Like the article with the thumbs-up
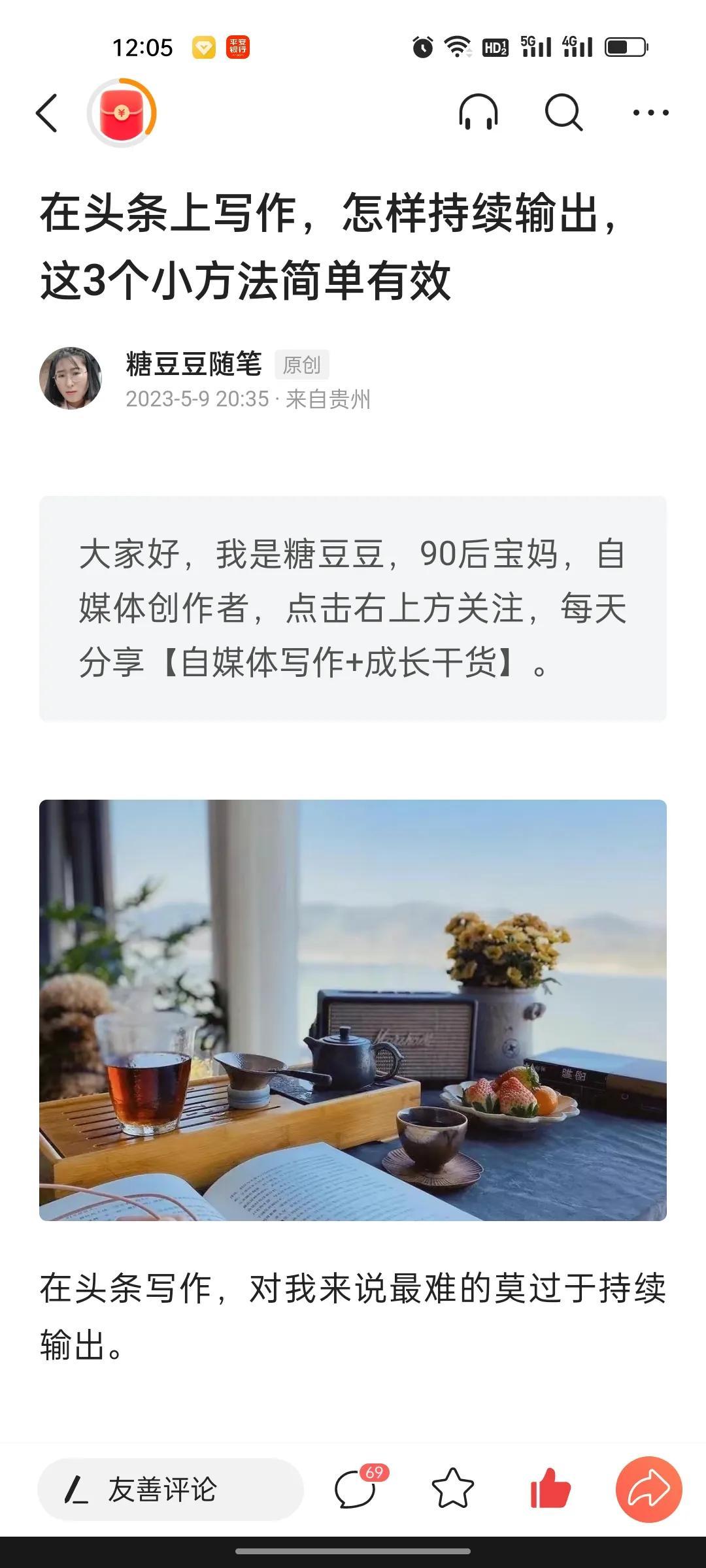The height and width of the screenshot is (1568, 706). [x=550, y=1490]
